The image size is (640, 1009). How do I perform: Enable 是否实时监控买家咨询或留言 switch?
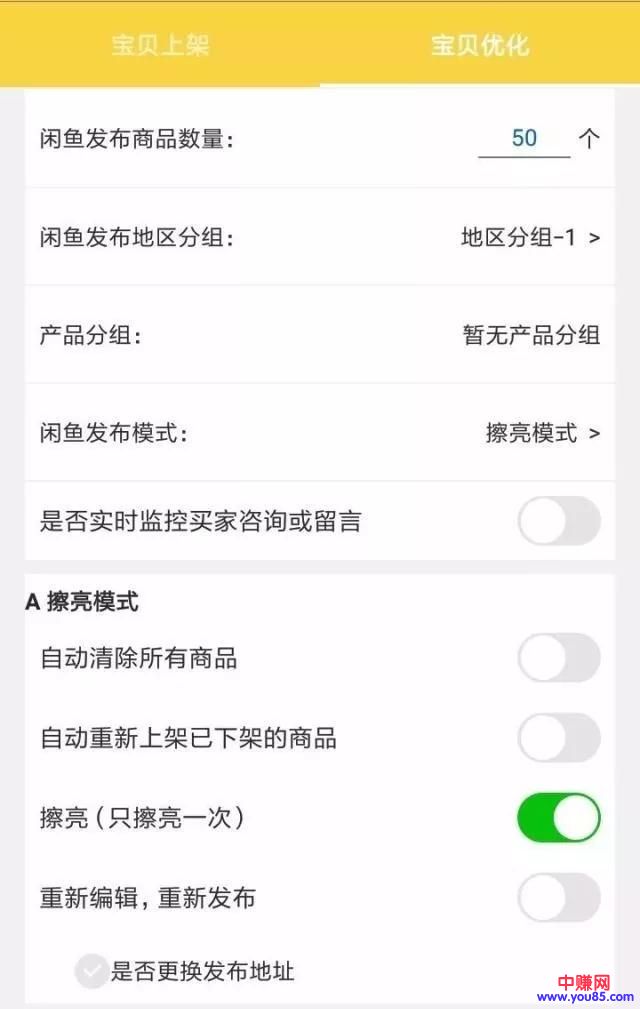tap(558, 521)
